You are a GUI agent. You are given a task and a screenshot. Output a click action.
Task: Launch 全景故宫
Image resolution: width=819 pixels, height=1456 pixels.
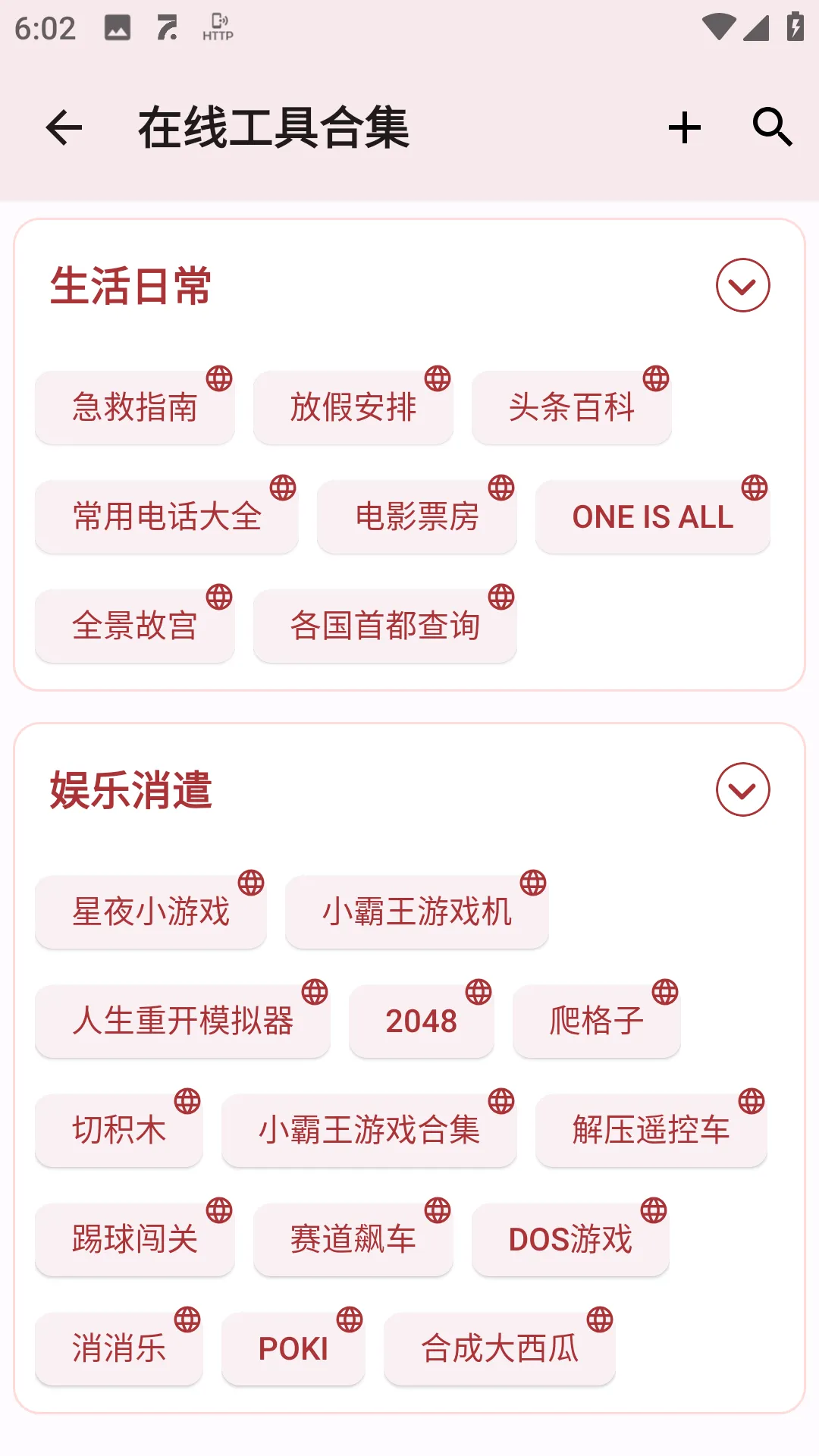pyautogui.click(x=135, y=626)
